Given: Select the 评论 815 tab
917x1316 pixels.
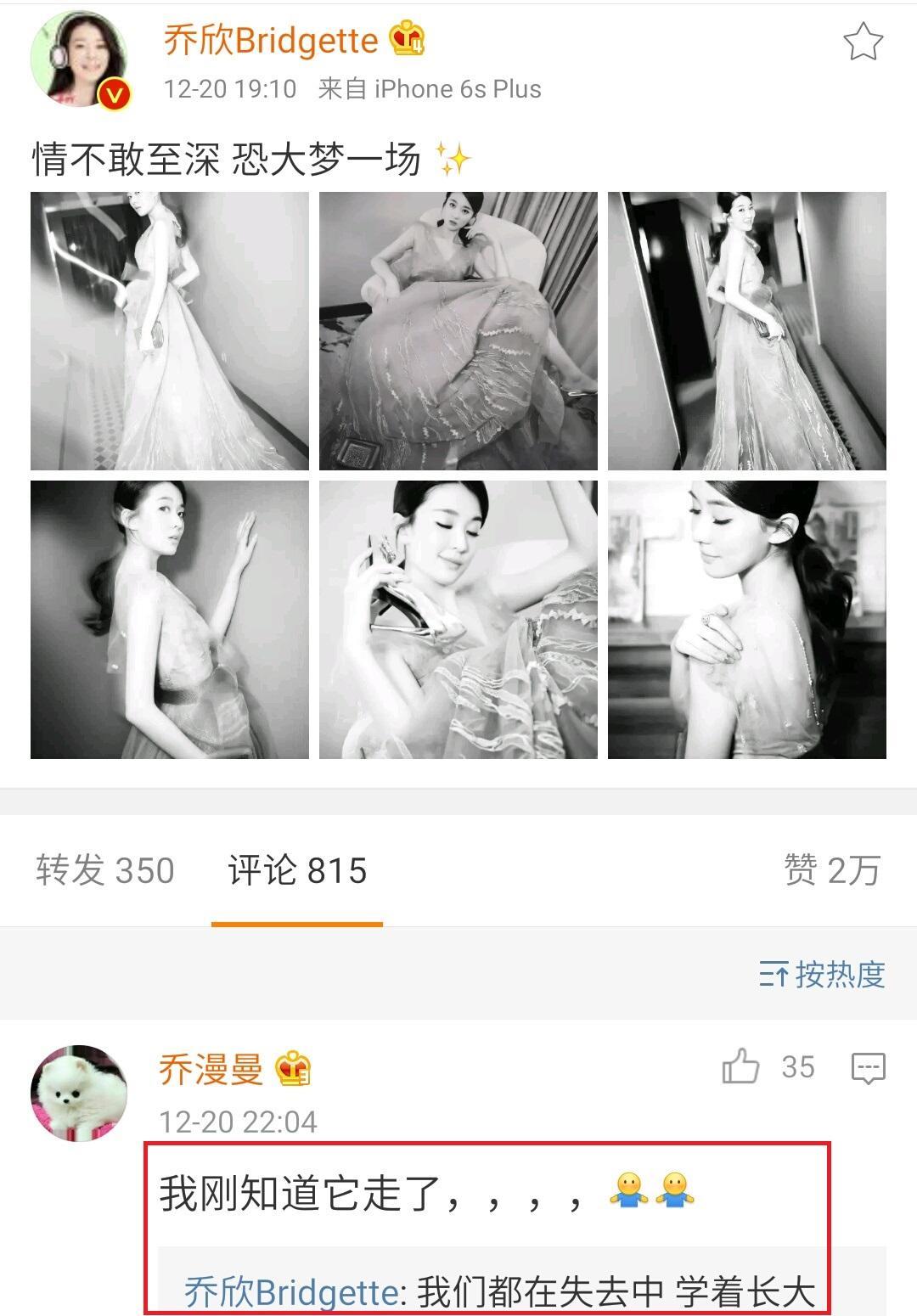Looking at the screenshot, I should [x=297, y=870].
